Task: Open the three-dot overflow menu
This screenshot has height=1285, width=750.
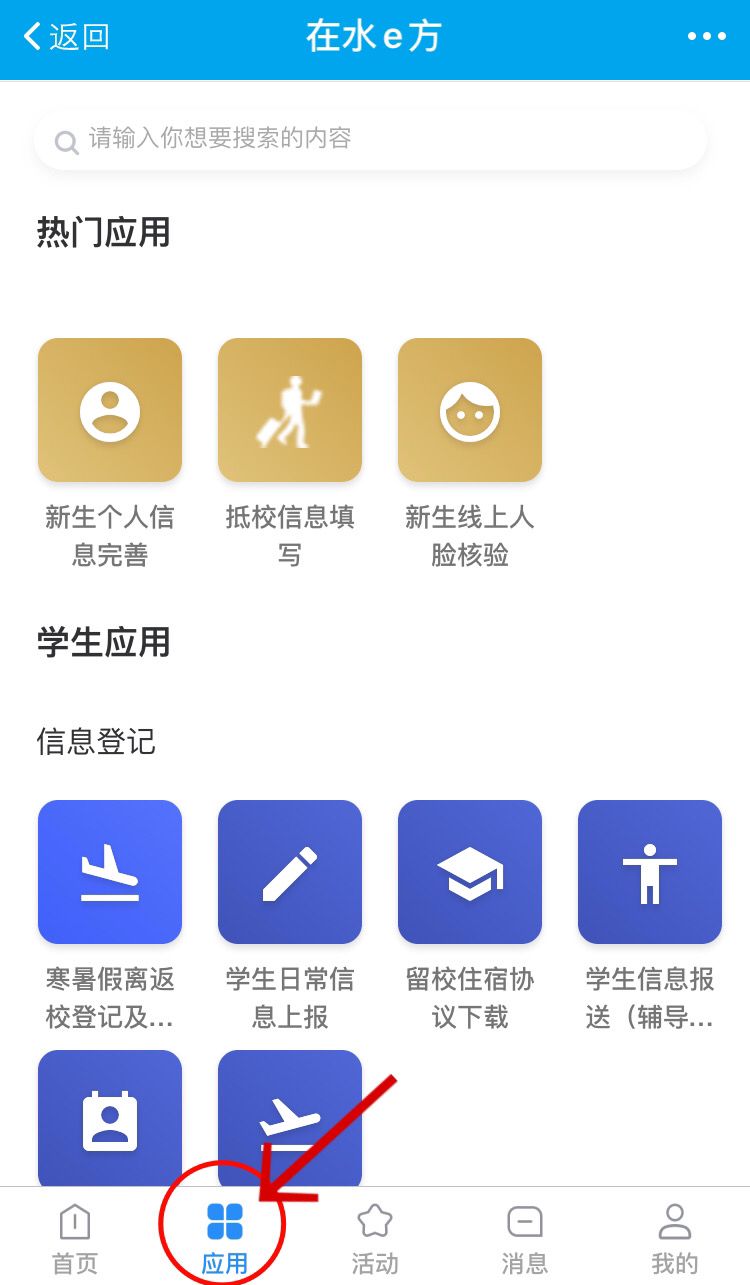Action: pyautogui.click(x=707, y=37)
